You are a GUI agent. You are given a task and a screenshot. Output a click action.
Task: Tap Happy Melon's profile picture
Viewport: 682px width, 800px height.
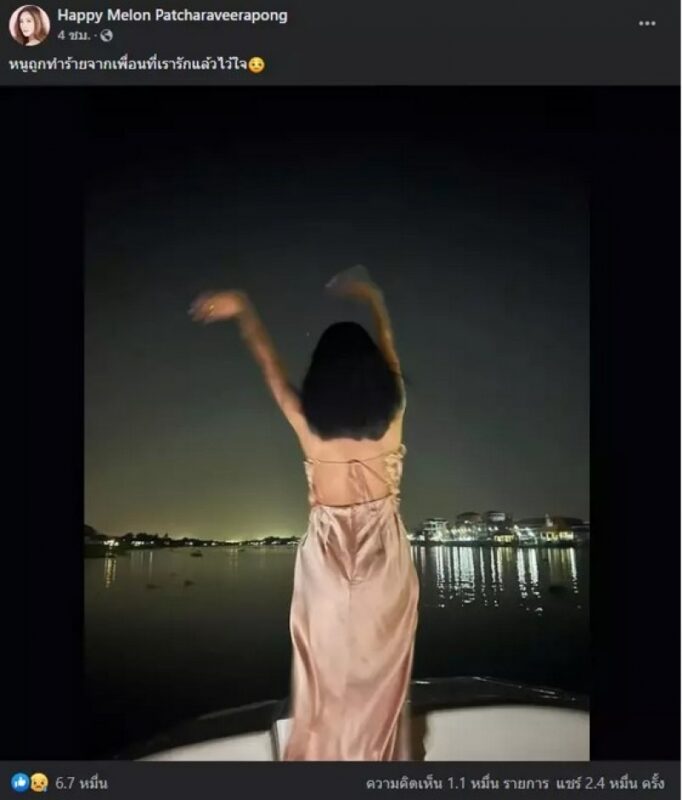coord(28,25)
